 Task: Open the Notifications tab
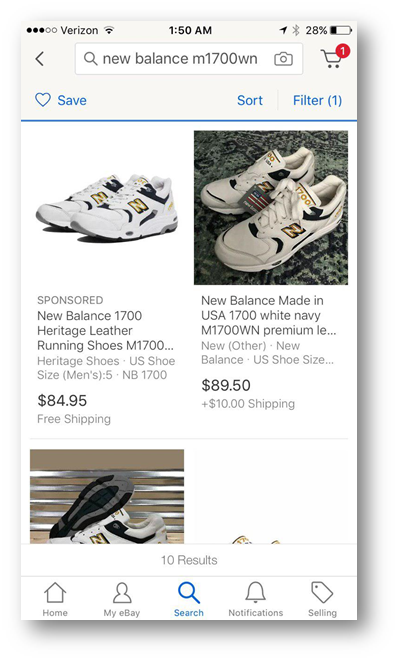(255, 599)
